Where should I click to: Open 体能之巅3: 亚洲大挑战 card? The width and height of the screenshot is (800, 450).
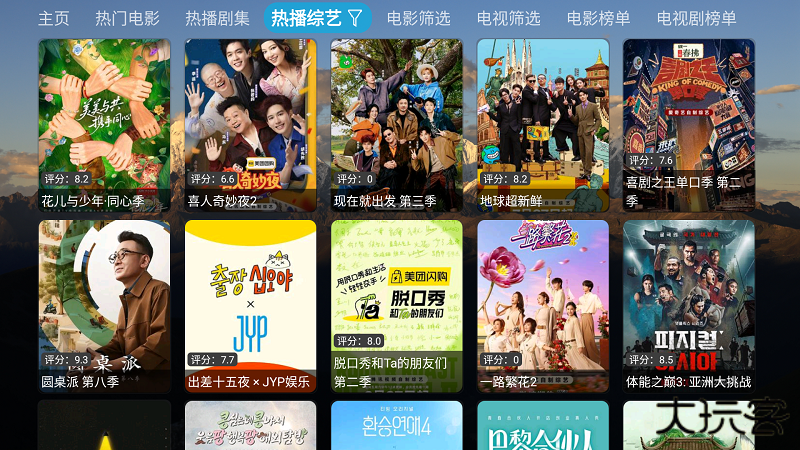point(688,305)
